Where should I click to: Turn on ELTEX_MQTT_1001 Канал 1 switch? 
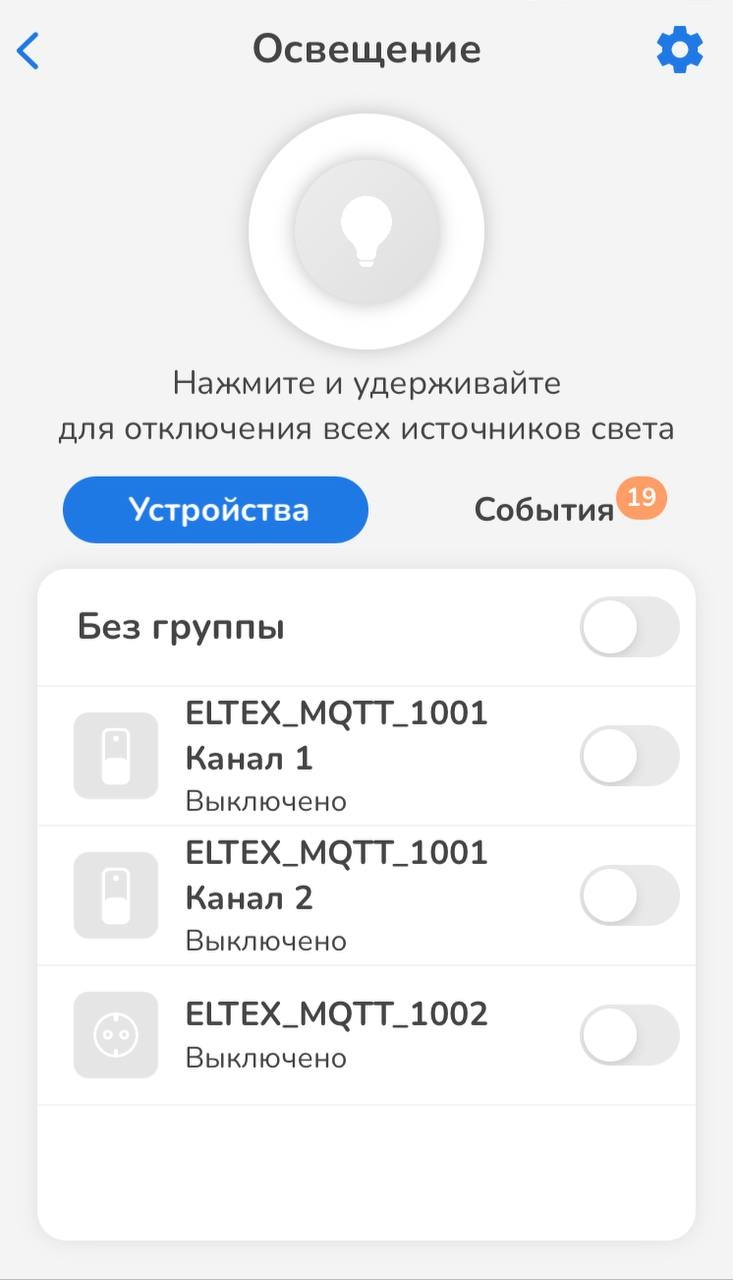click(629, 756)
